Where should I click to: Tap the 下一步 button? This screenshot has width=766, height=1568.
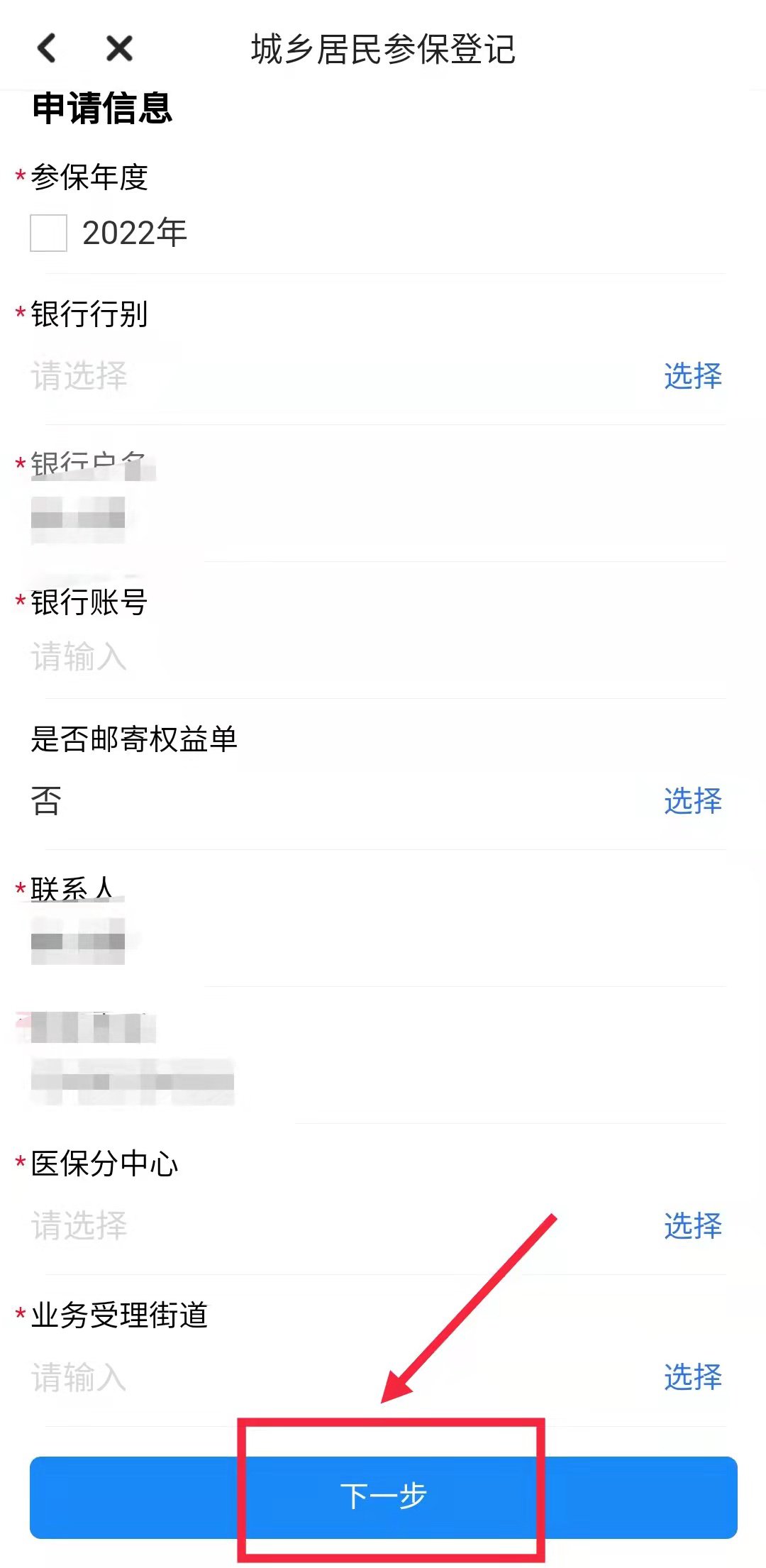tap(383, 1496)
